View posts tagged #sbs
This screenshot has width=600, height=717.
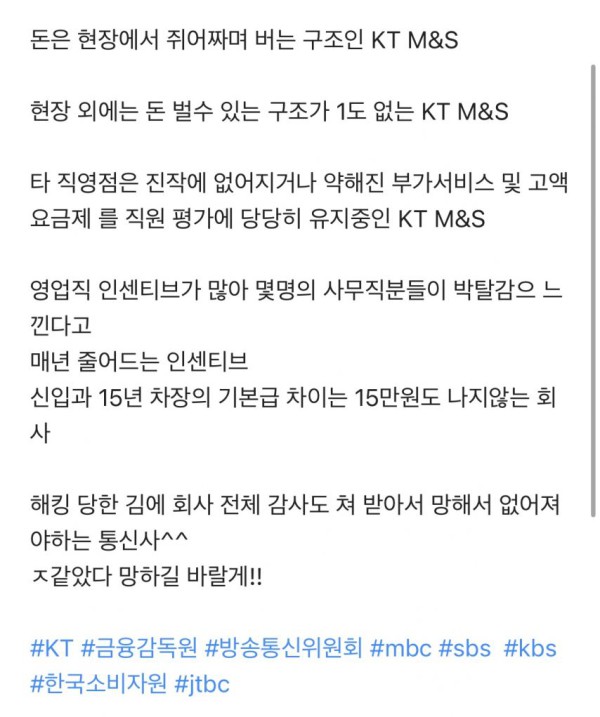pyautogui.click(x=466, y=649)
